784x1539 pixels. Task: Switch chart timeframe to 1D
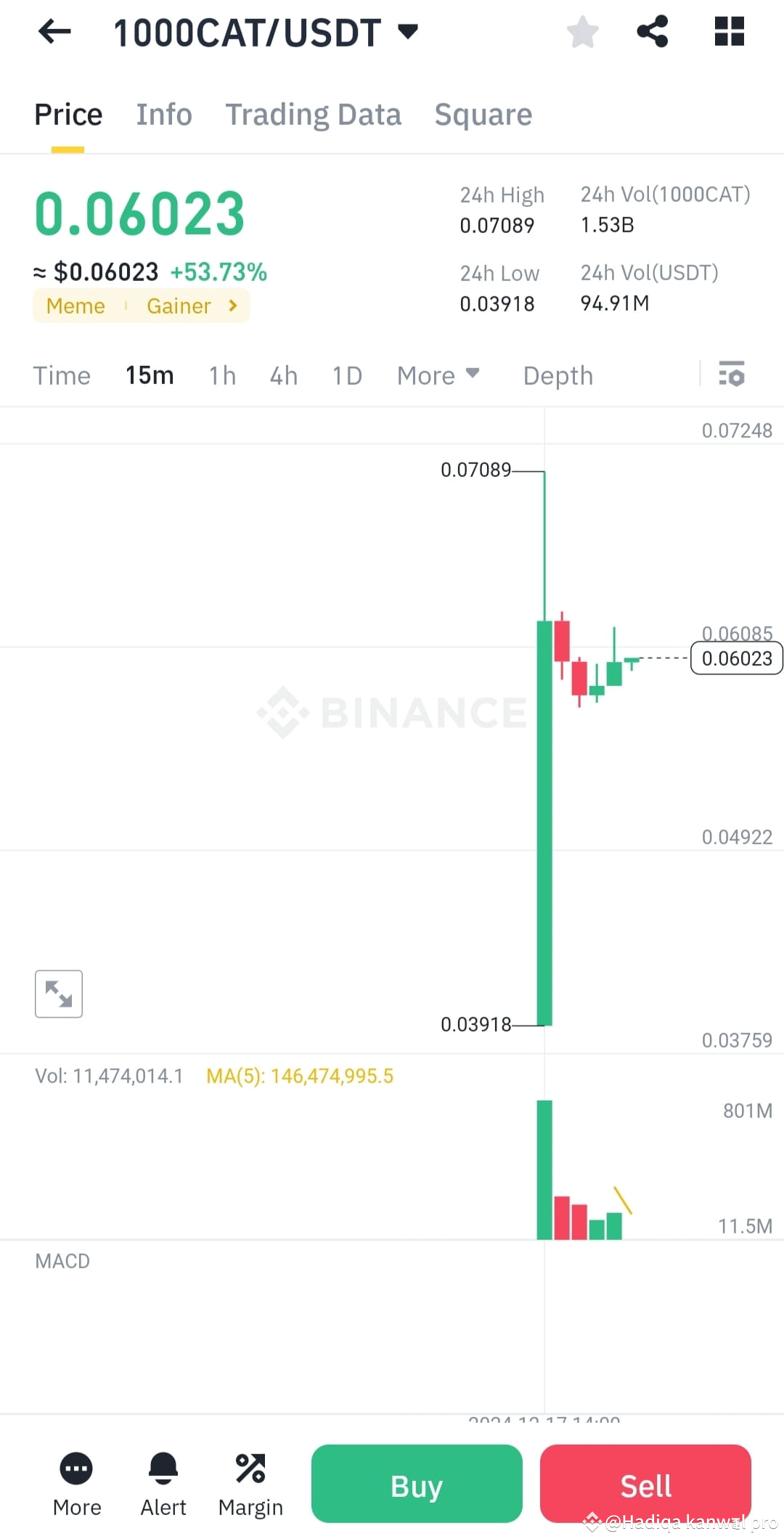tap(346, 375)
